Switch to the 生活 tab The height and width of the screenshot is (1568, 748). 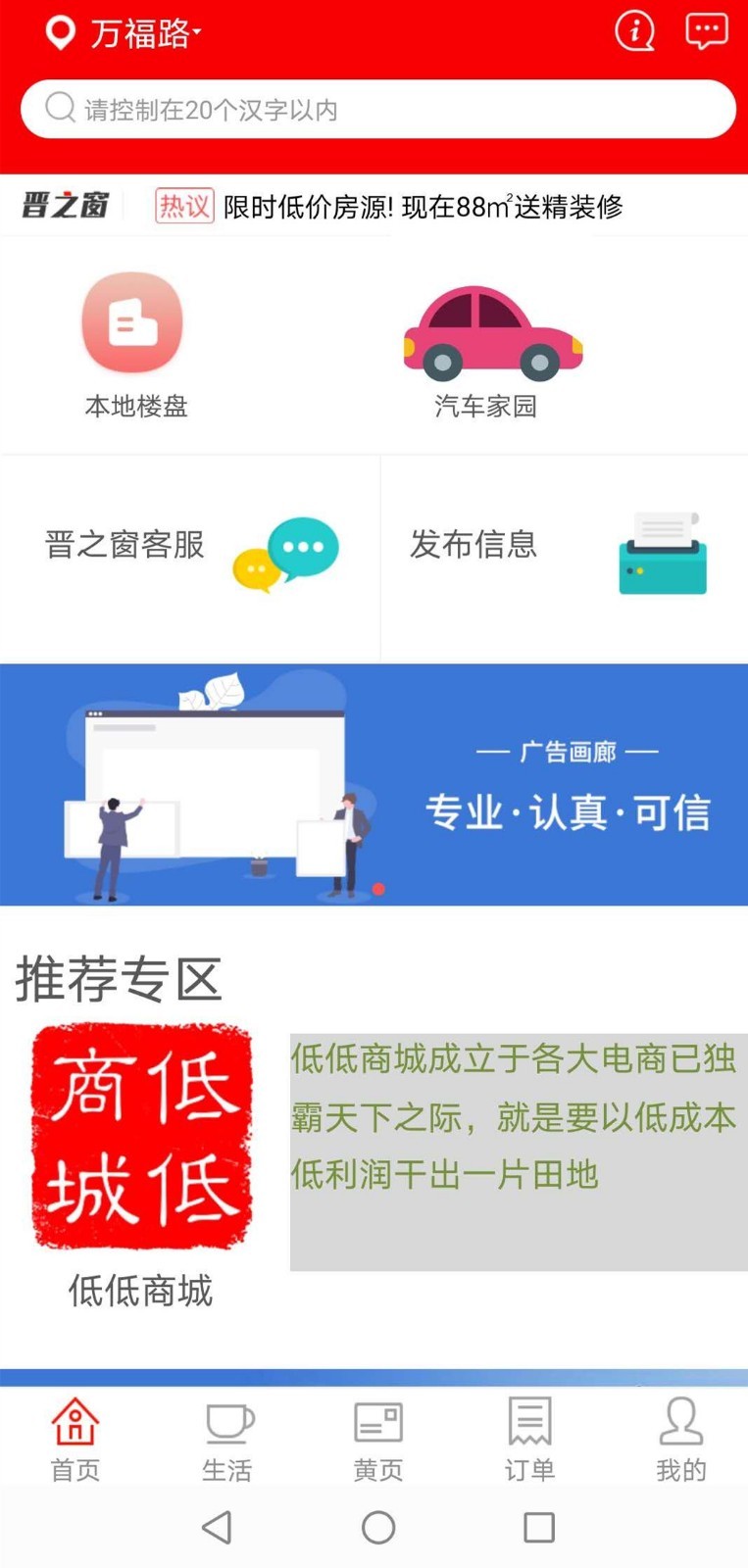(227, 1439)
